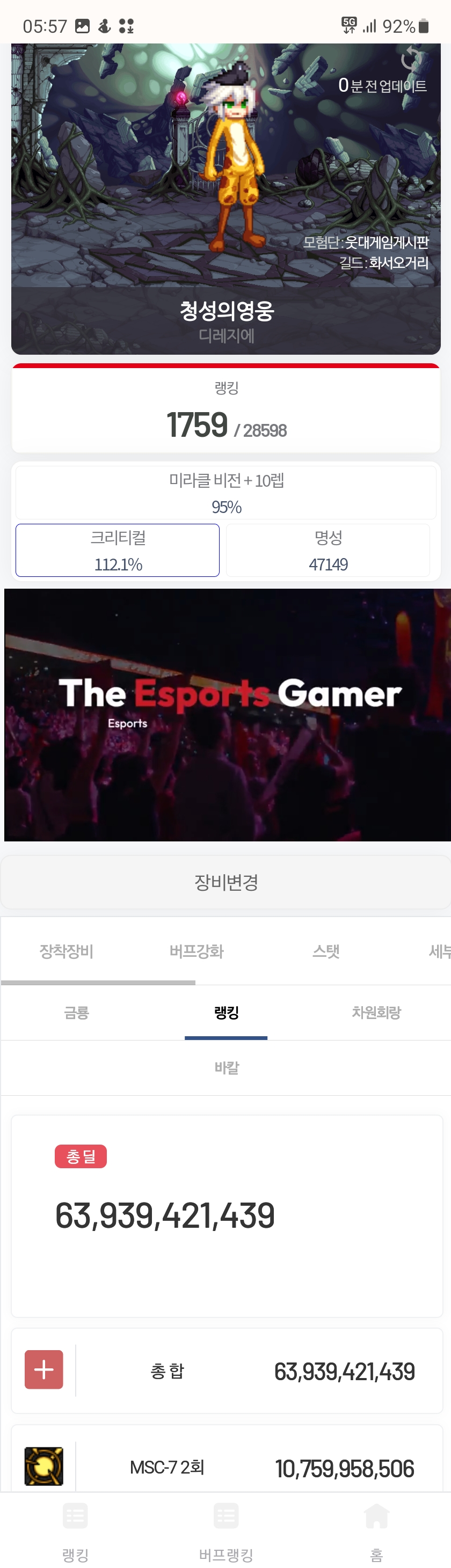
Task: Open the 장비변경 equipment change button
Action: click(x=226, y=882)
